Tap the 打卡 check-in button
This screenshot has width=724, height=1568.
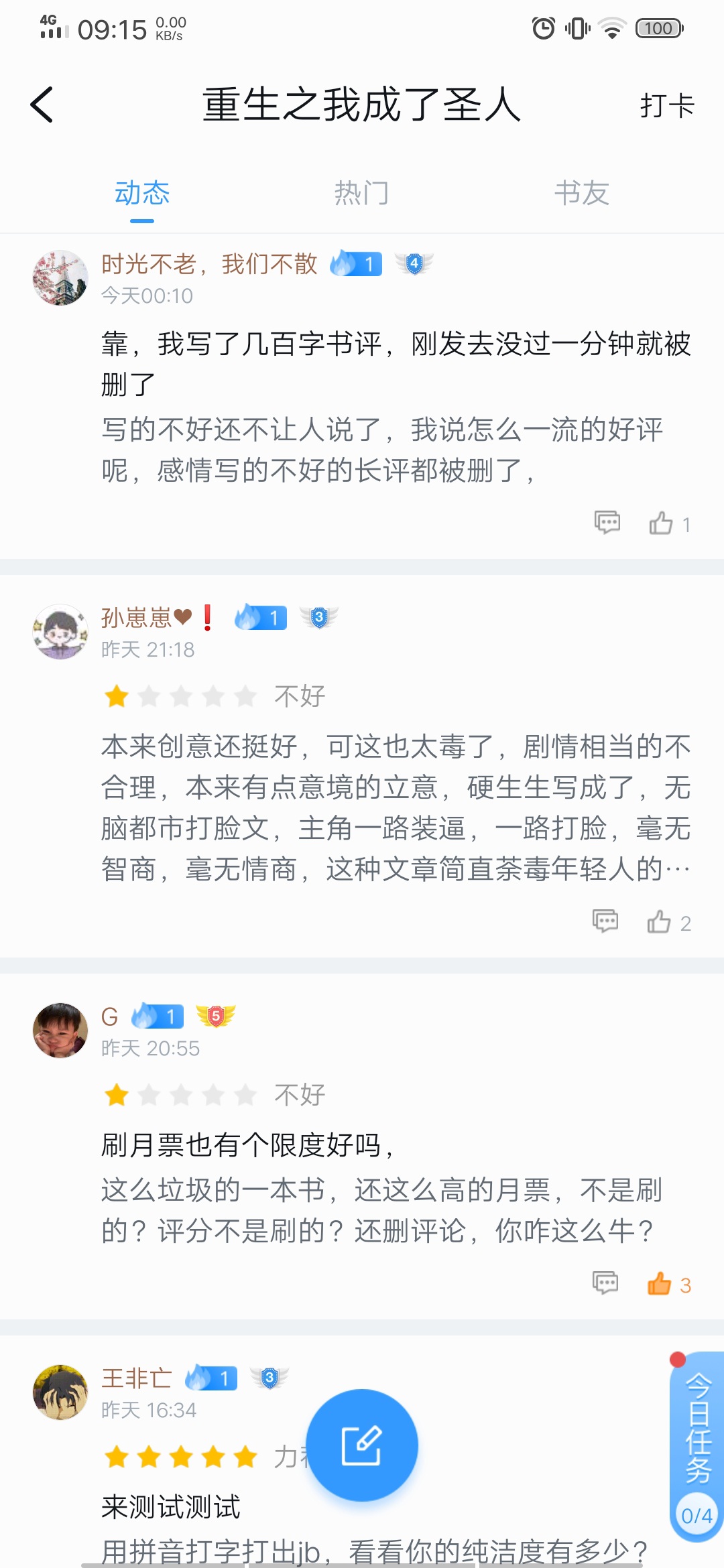tap(666, 105)
